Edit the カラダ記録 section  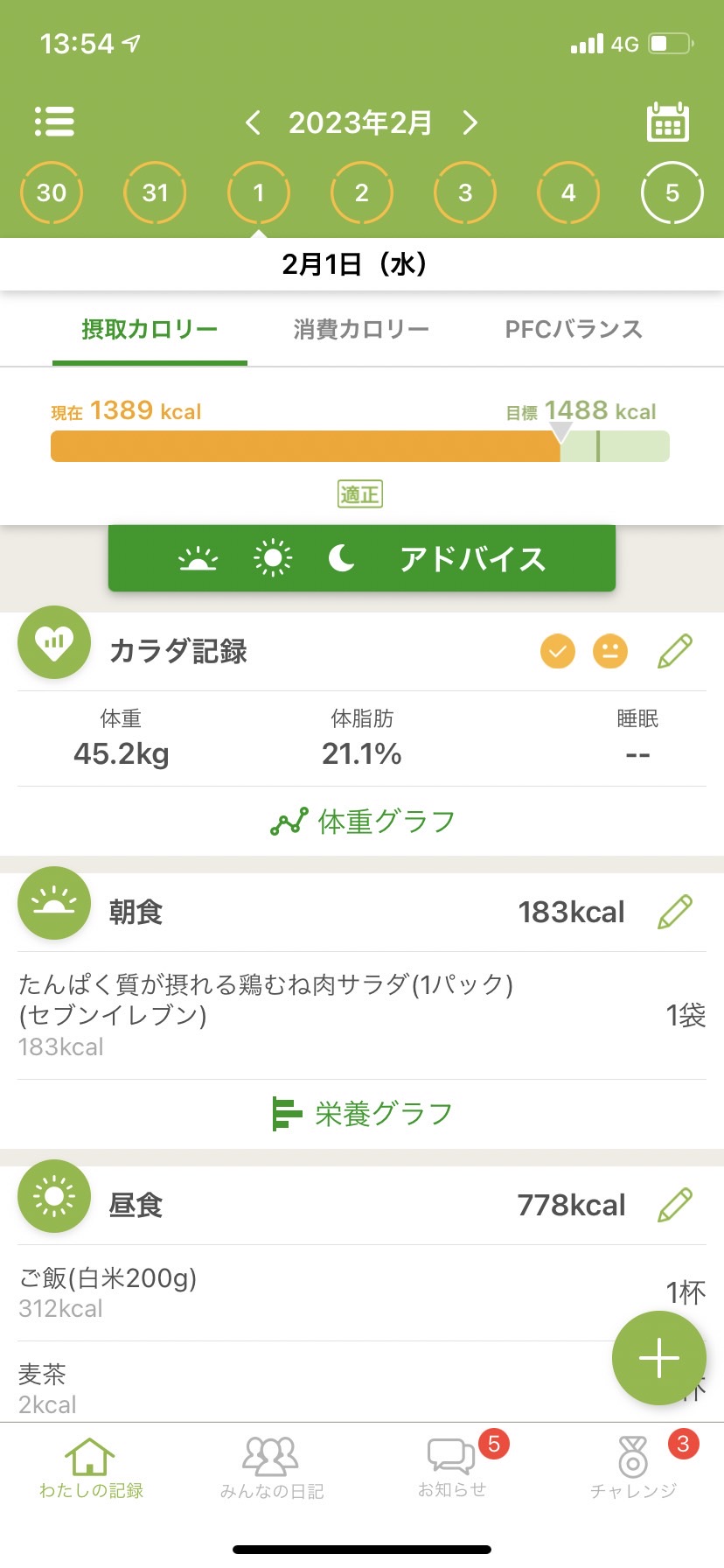[674, 652]
